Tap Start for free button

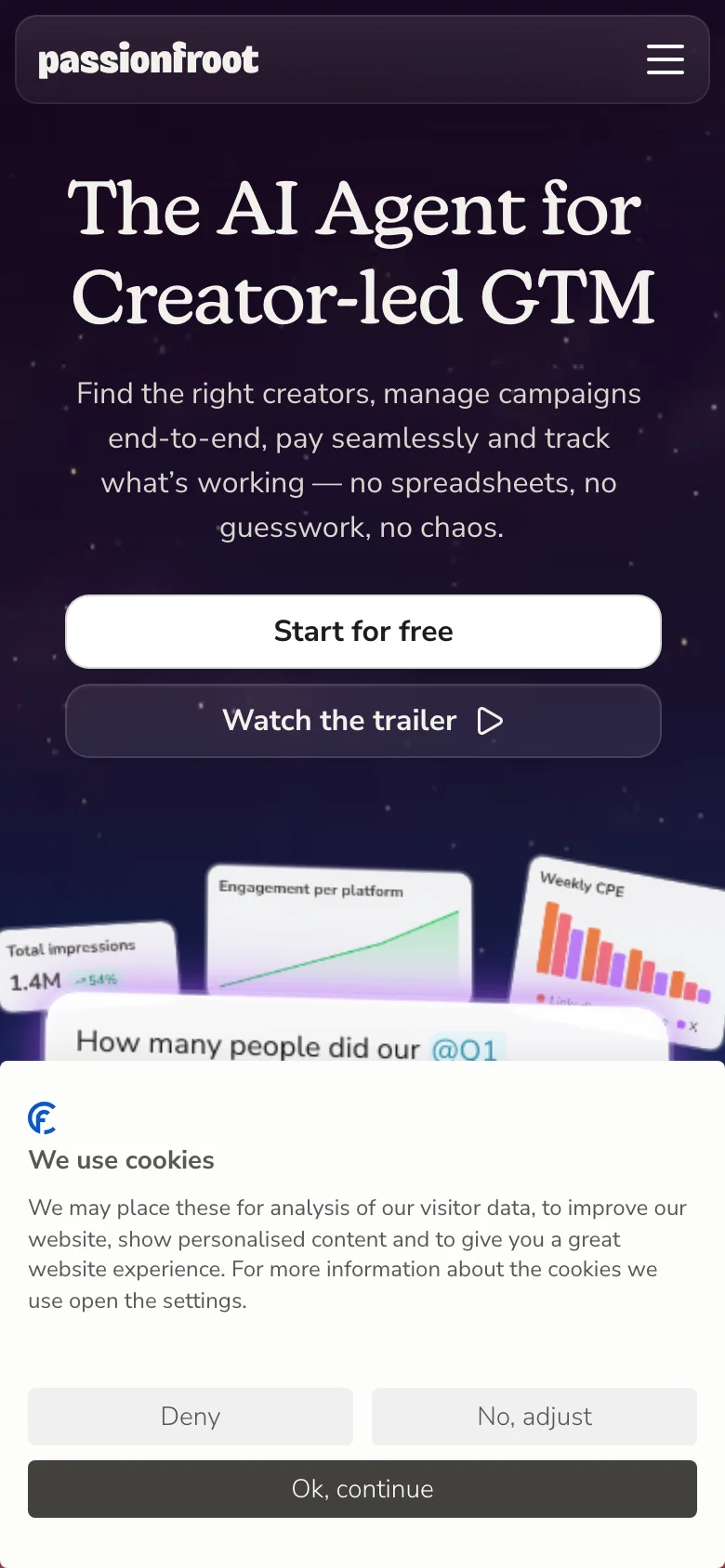pos(362,632)
